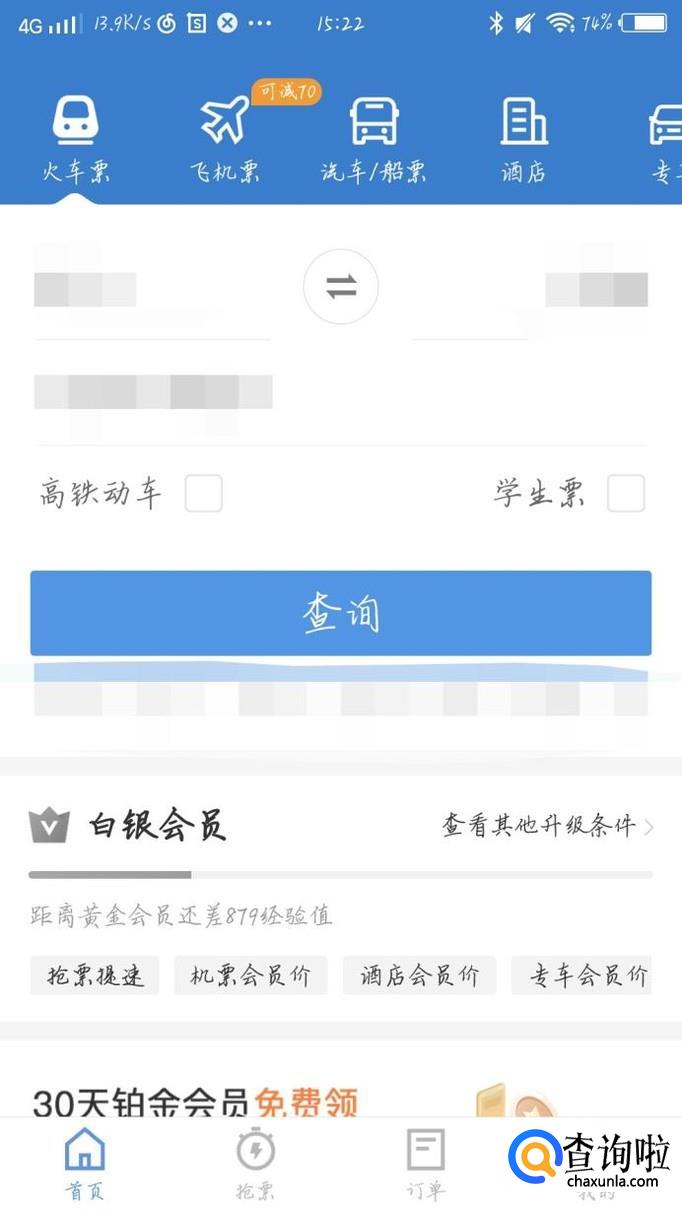Select the 酒店 tab
Viewport: 682px width, 1212px height.
pyautogui.click(x=524, y=141)
